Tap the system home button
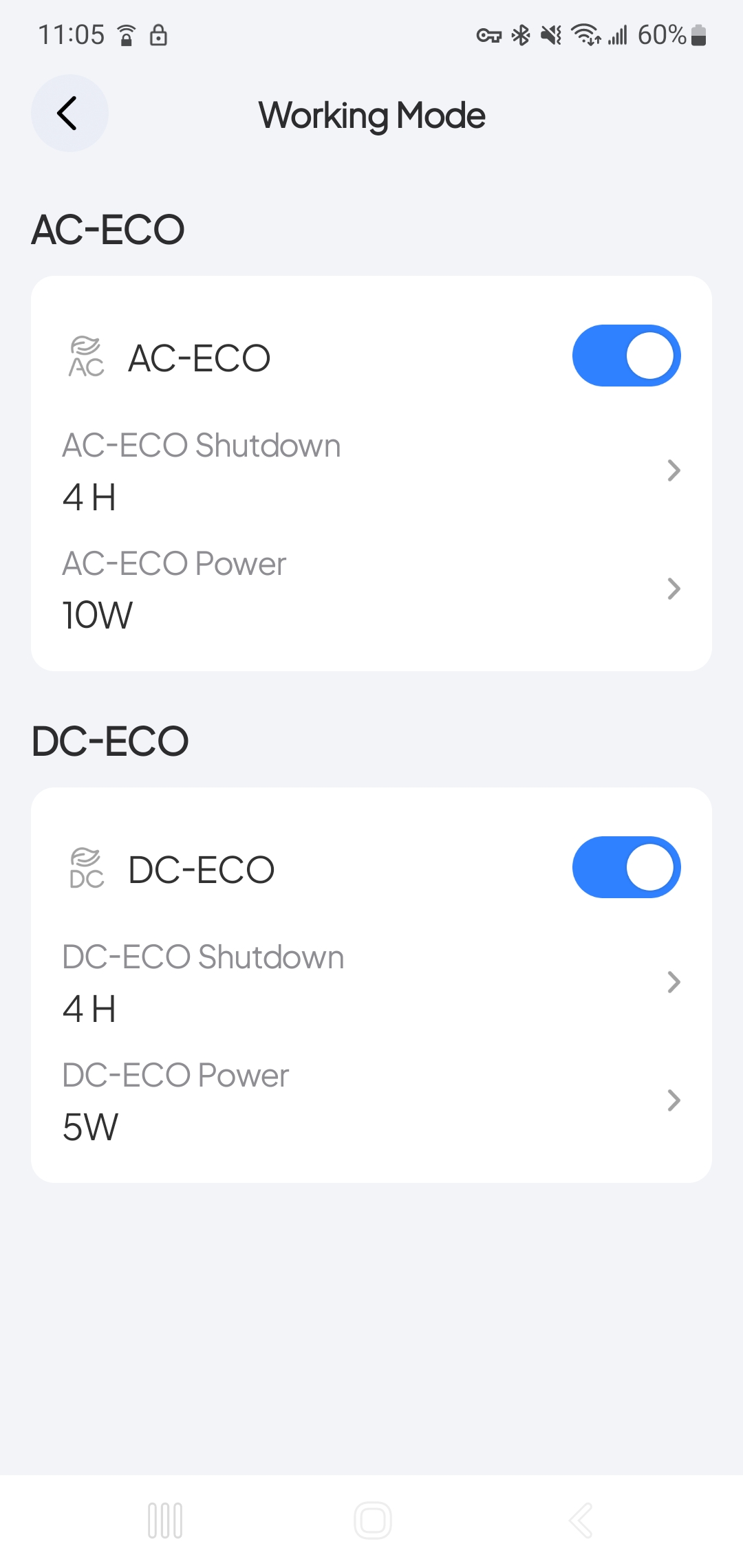 372,1520
